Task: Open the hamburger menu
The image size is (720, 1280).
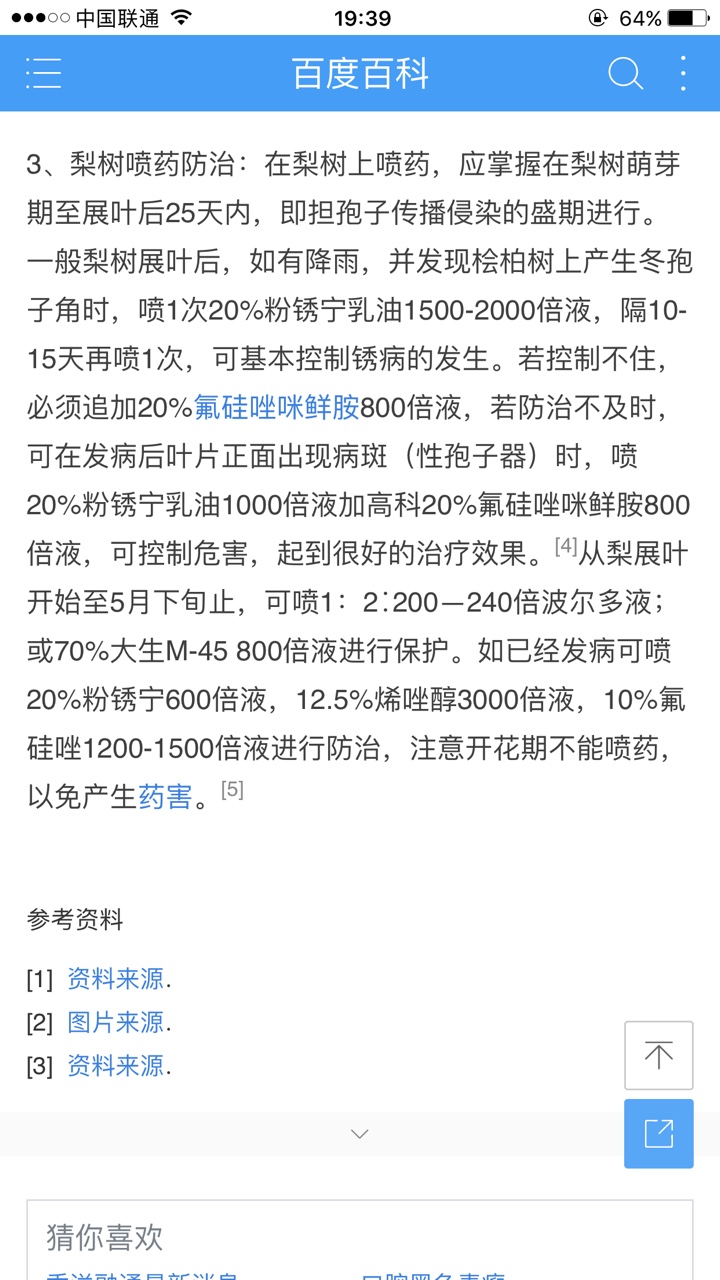Action: (x=44, y=73)
